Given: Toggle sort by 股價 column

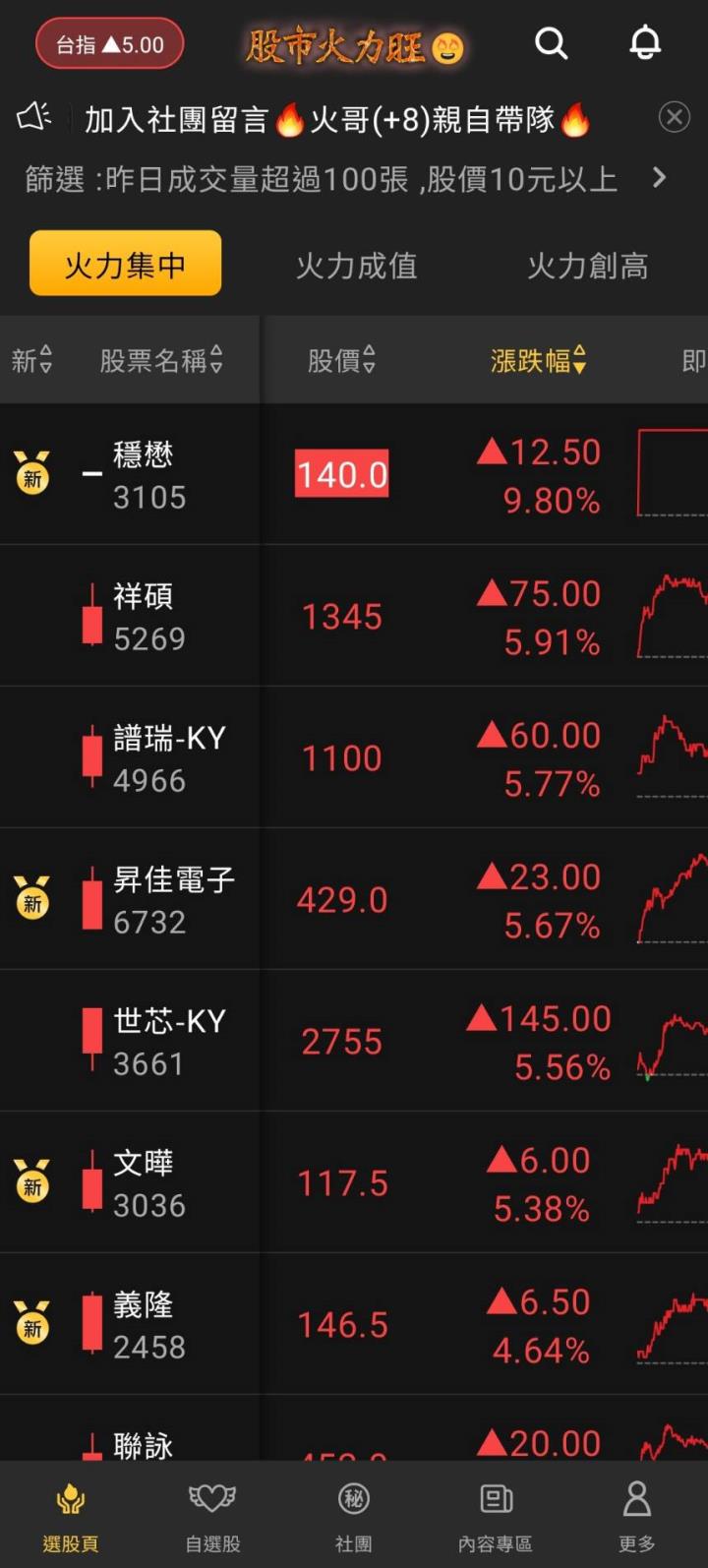Looking at the screenshot, I should pos(341,360).
